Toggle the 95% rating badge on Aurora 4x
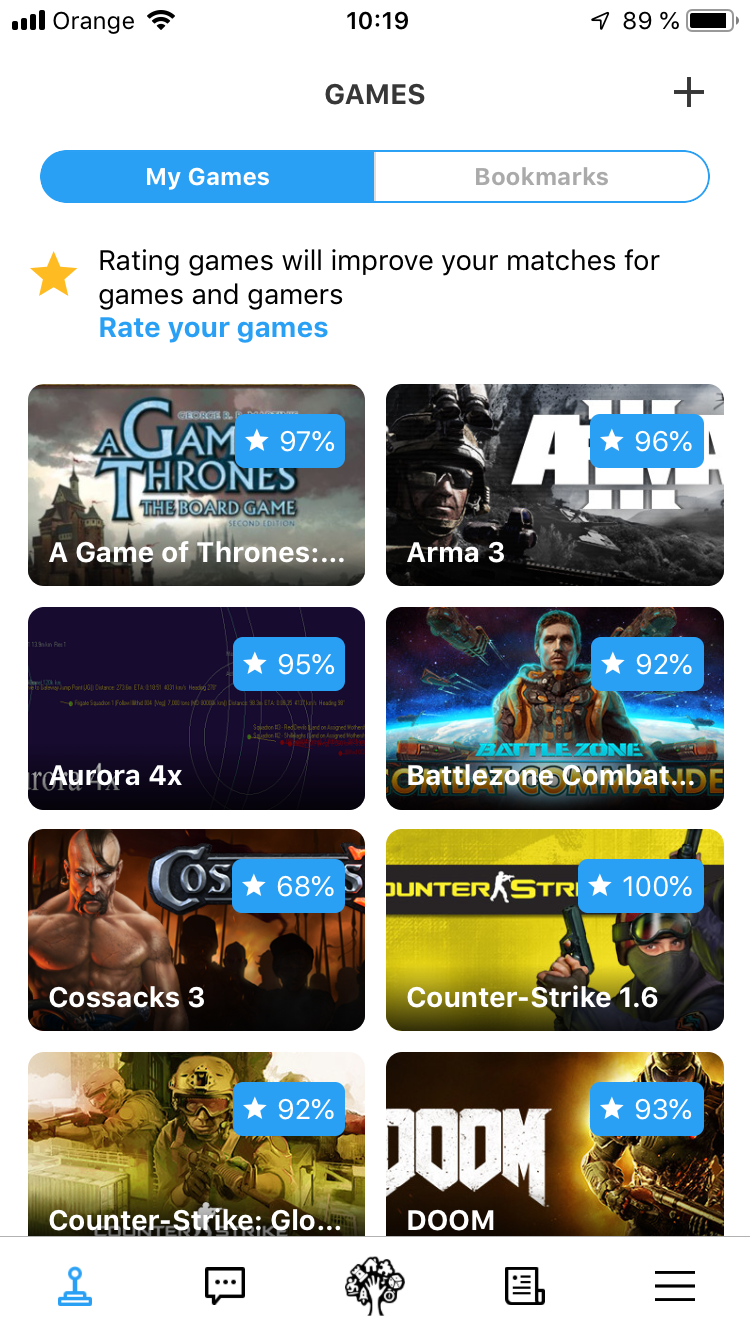Screen dimensions: 750x1334 [289, 663]
